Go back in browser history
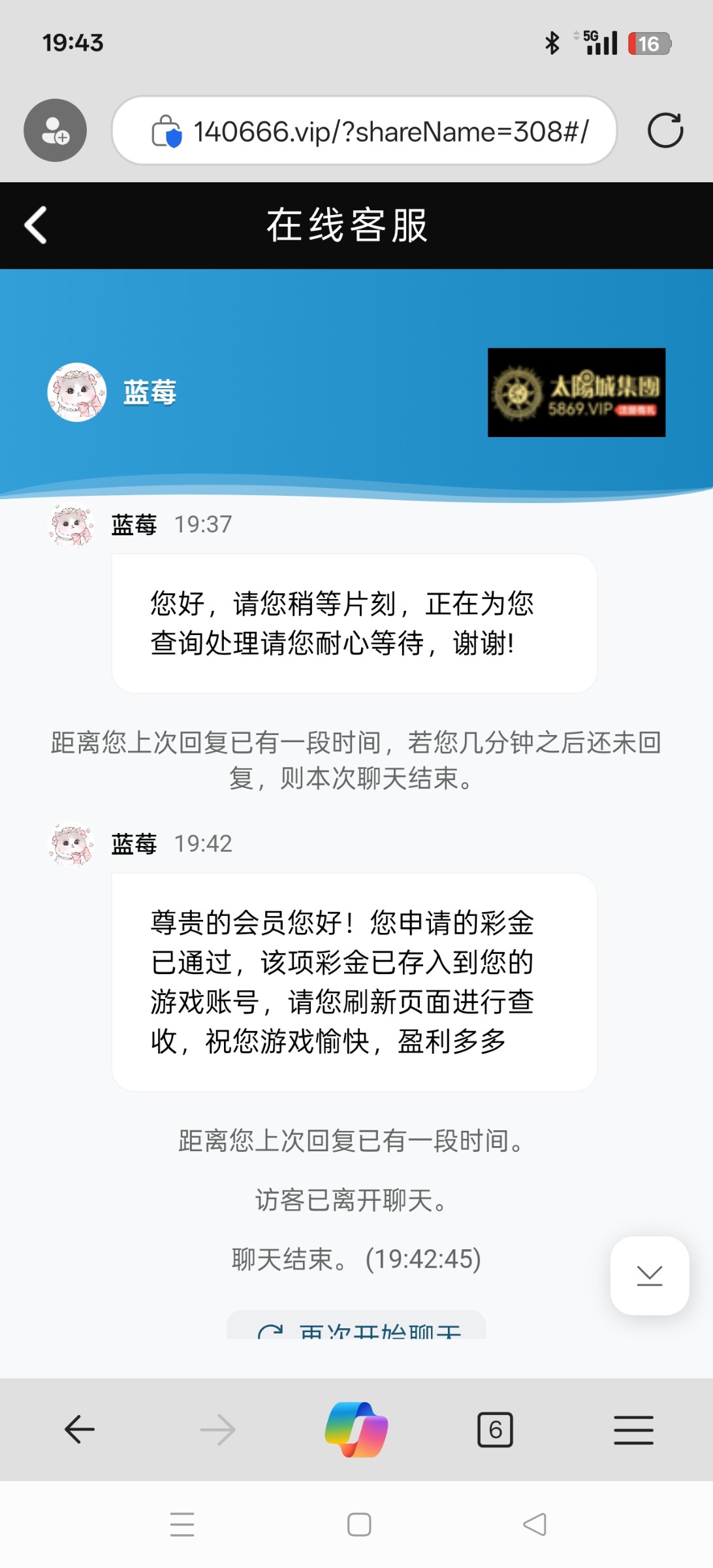Image resolution: width=713 pixels, height=1568 pixels. coord(80,1429)
